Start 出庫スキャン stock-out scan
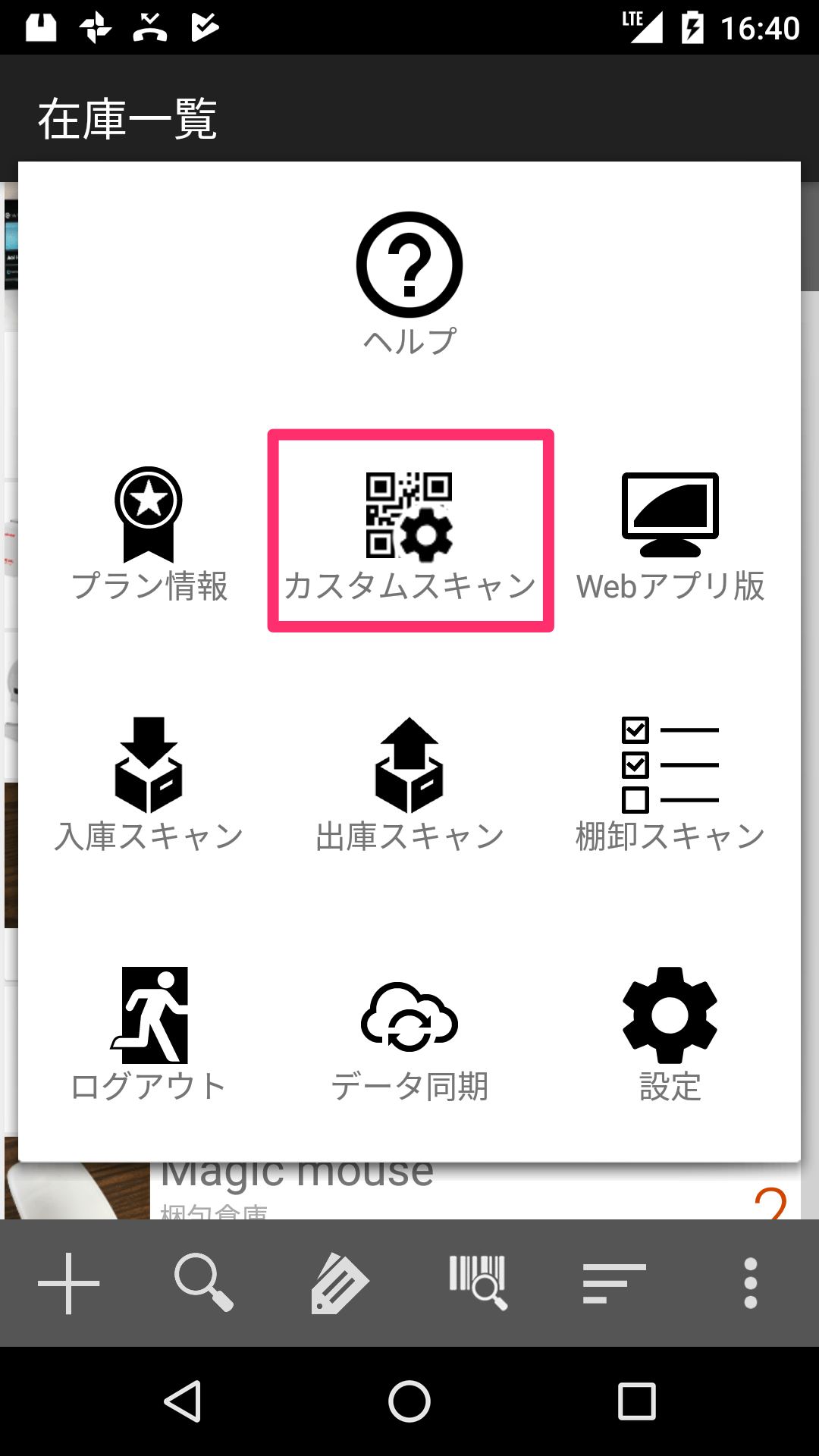This screenshot has width=819, height=1456. (x=409, y=785)
